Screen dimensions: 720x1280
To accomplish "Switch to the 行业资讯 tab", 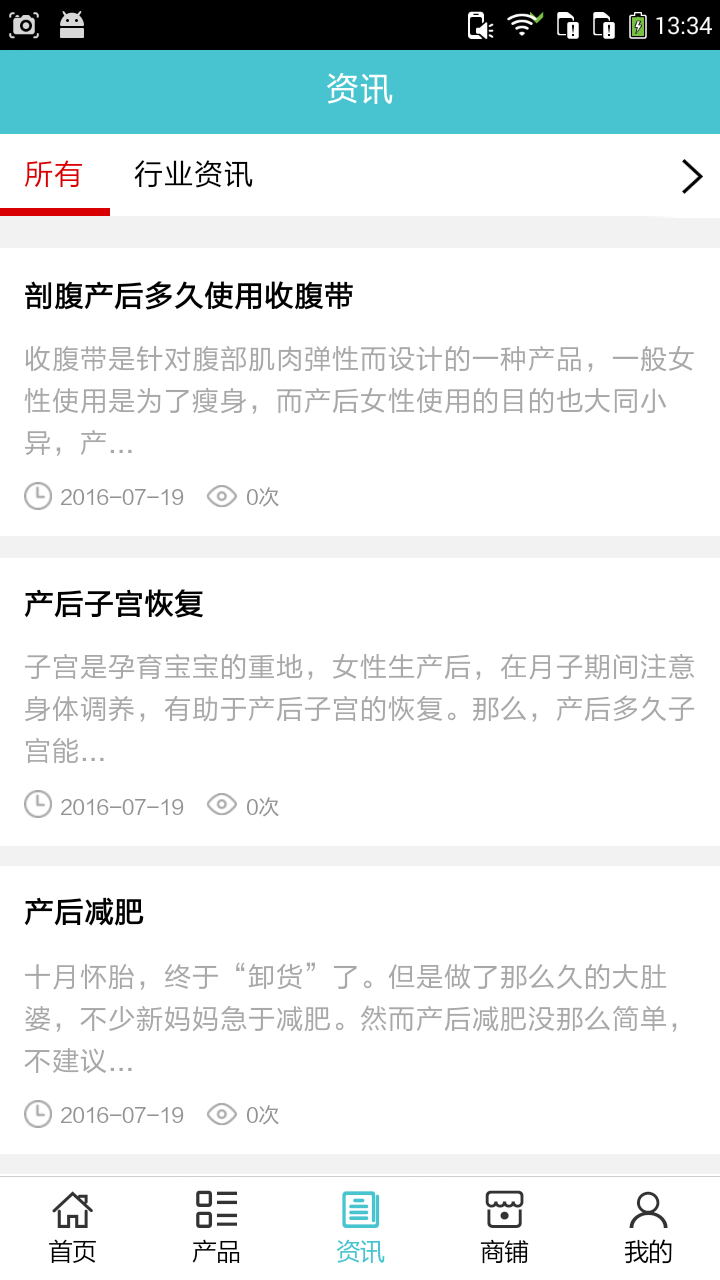I will 193,175.
